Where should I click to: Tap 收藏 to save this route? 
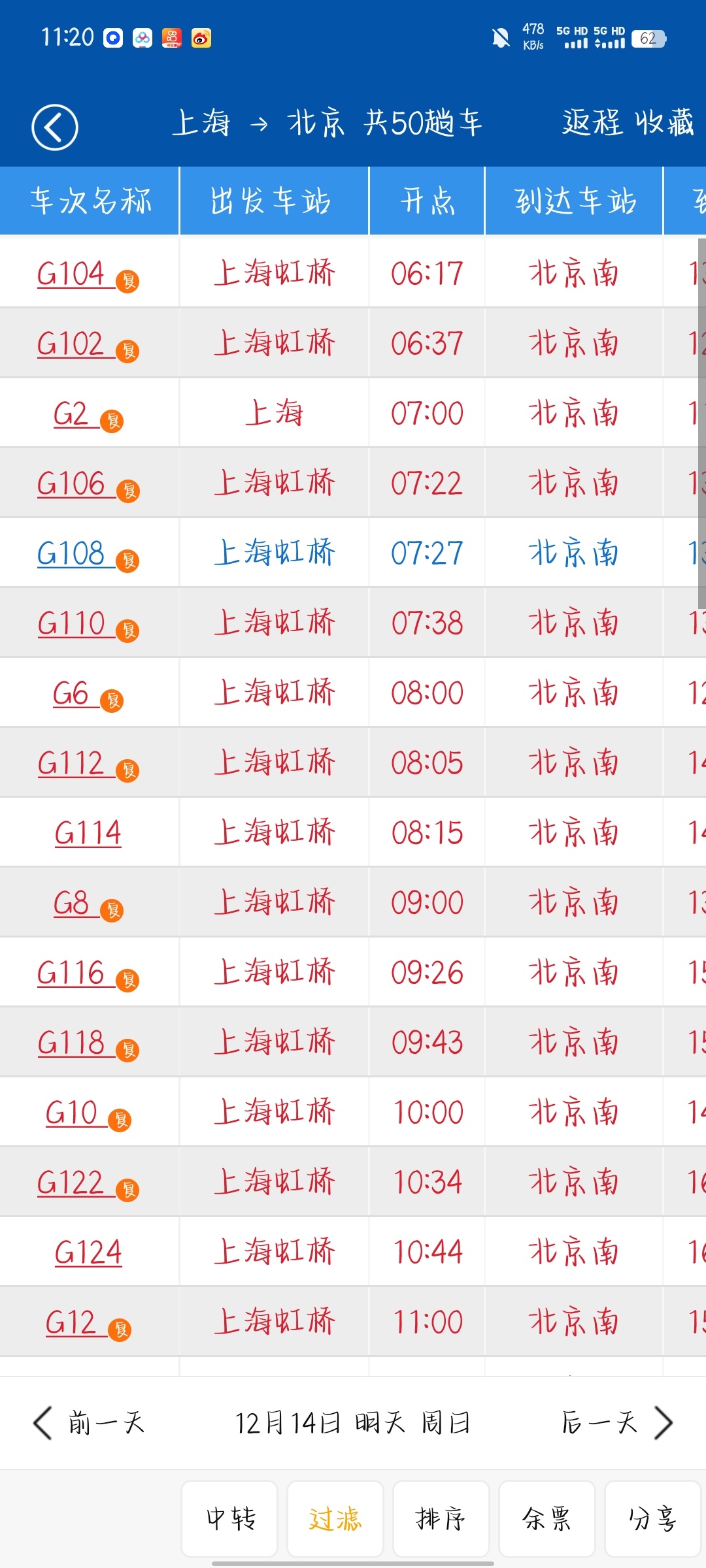[665, 123]
